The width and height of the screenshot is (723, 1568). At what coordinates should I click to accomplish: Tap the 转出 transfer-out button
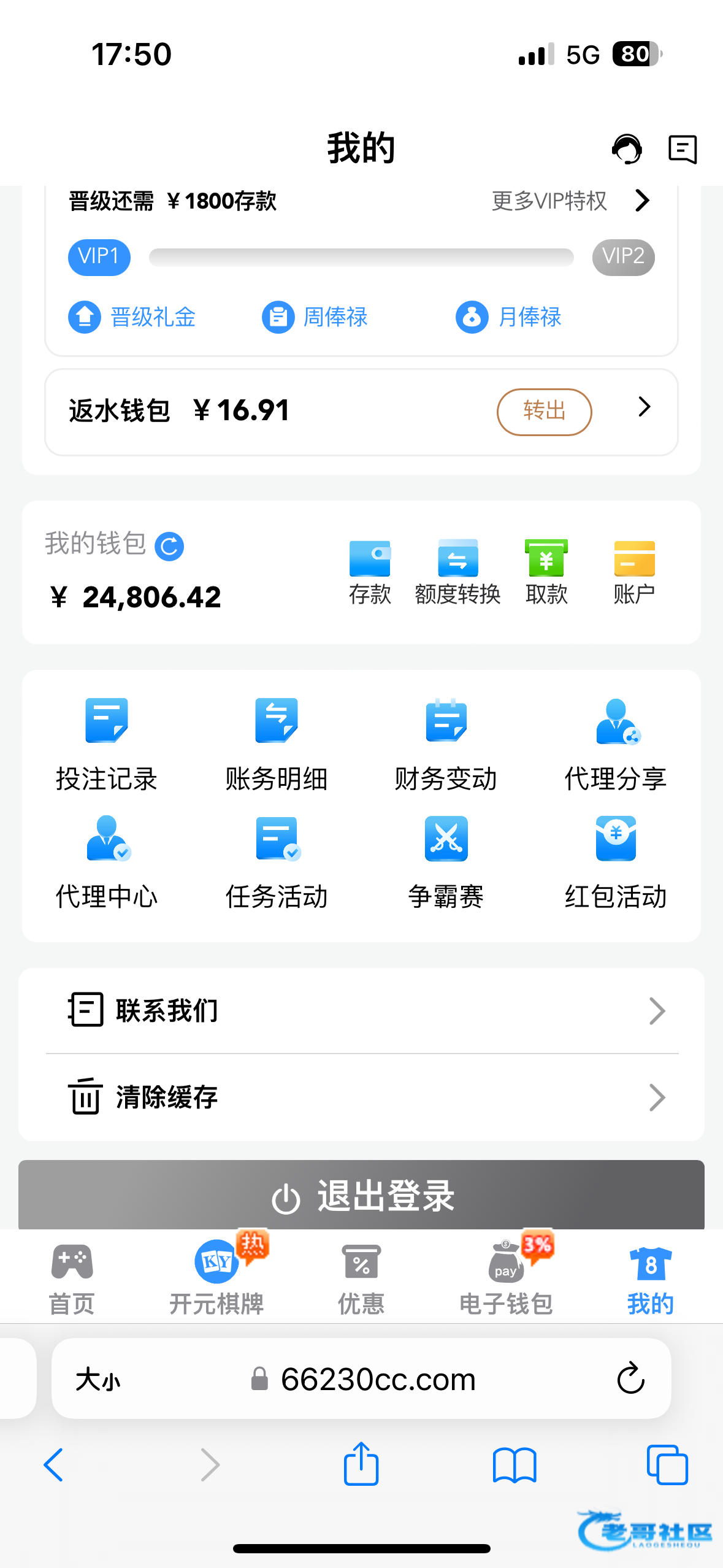544,412
